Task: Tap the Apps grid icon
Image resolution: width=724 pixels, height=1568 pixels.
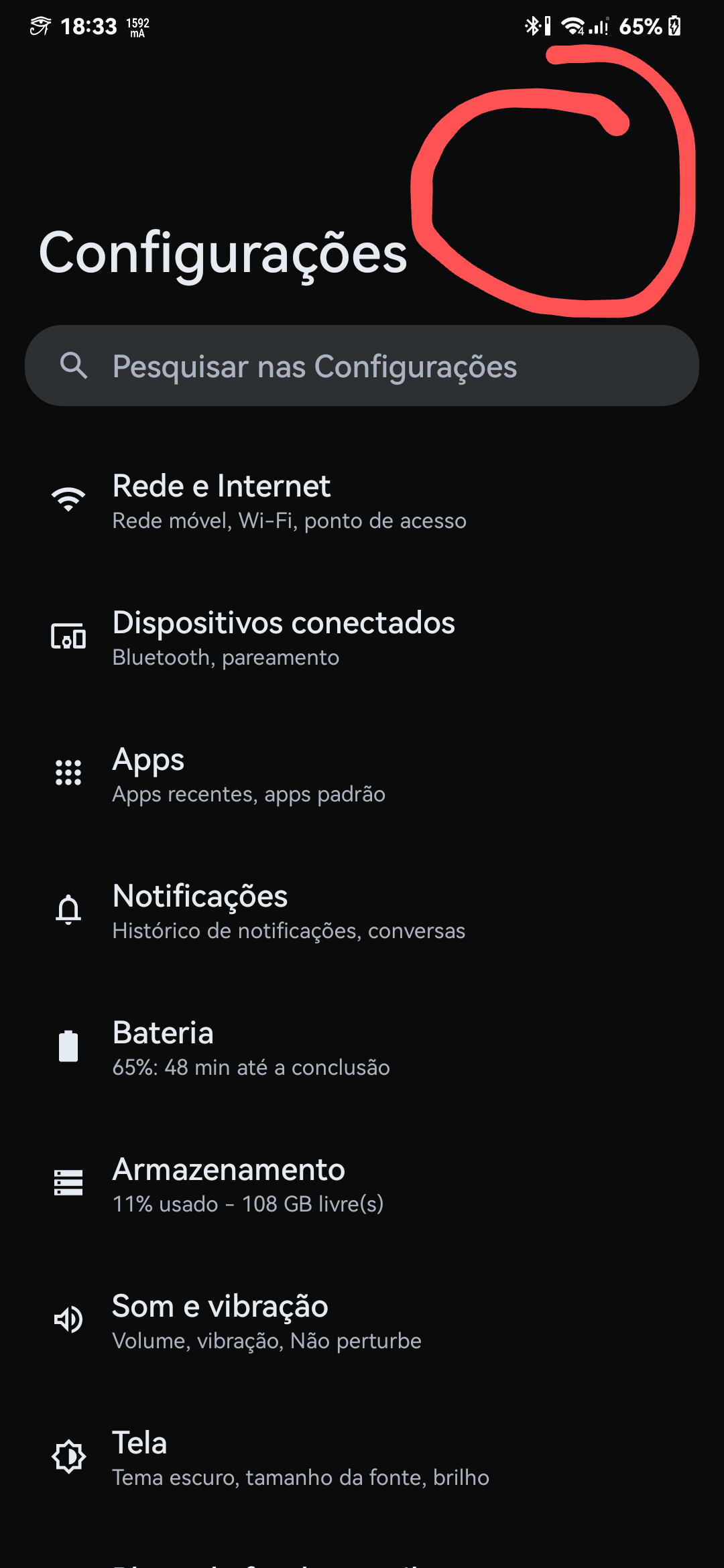Action: coord(68,774)
